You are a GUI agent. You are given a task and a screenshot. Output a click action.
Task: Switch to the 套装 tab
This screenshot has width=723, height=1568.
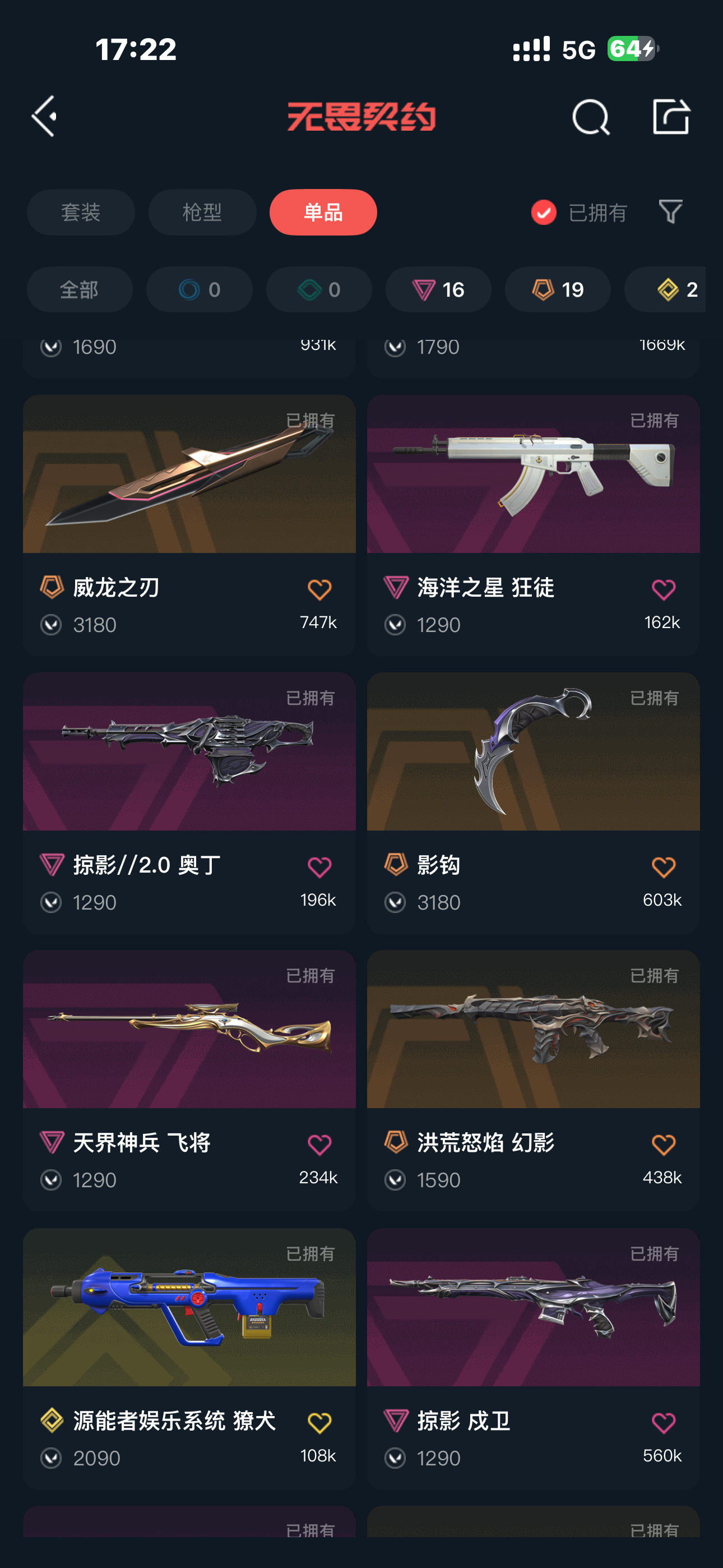(x=81, y=213)
